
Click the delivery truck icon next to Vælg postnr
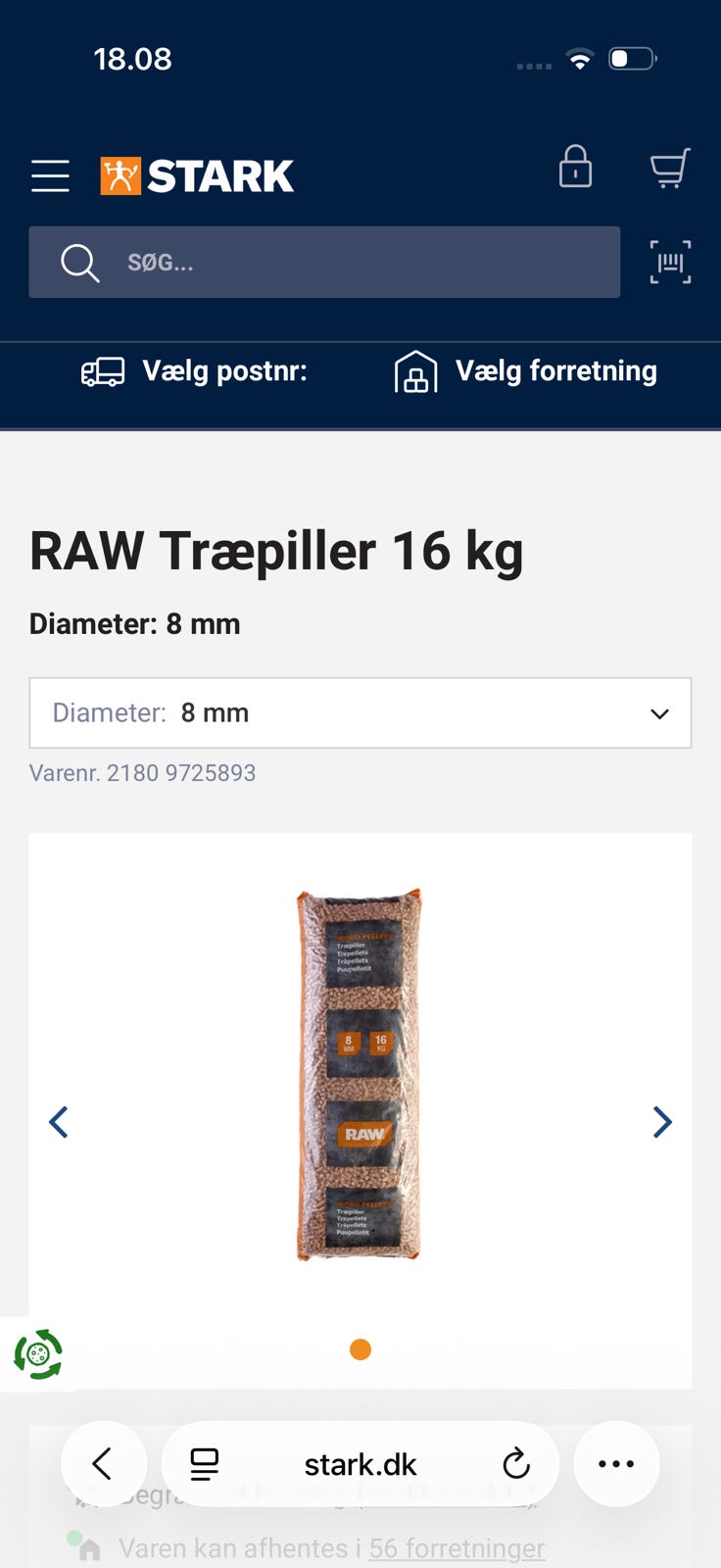point(102,371)
